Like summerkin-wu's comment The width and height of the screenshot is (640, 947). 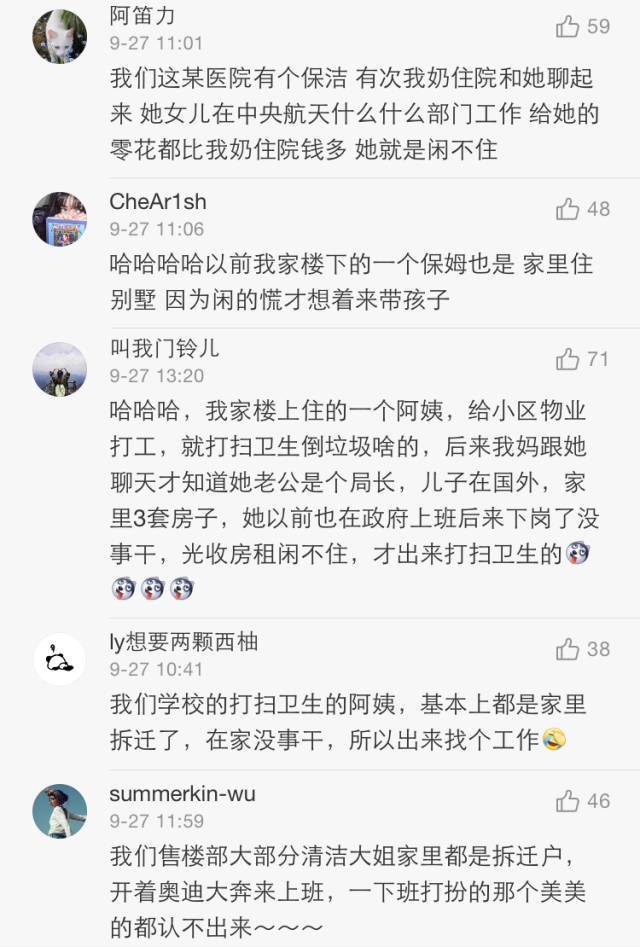(x=569, y=801)
